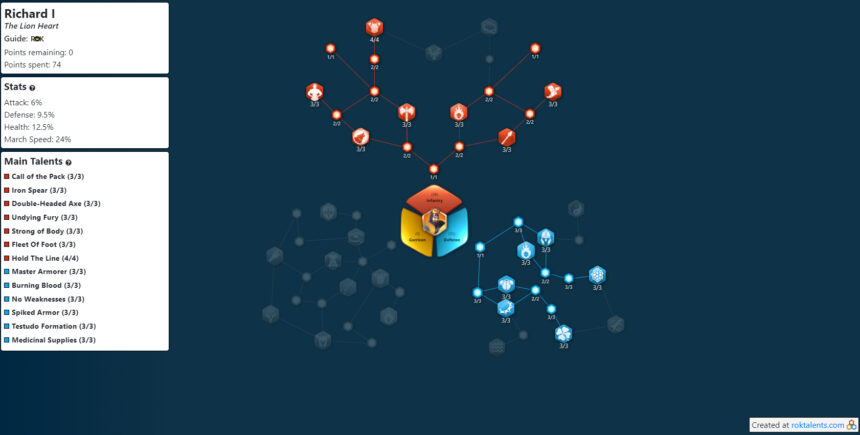Screen dimensions: 860x435
Task: Select the Strong of Body muscle-figure node
Action: 314,92
